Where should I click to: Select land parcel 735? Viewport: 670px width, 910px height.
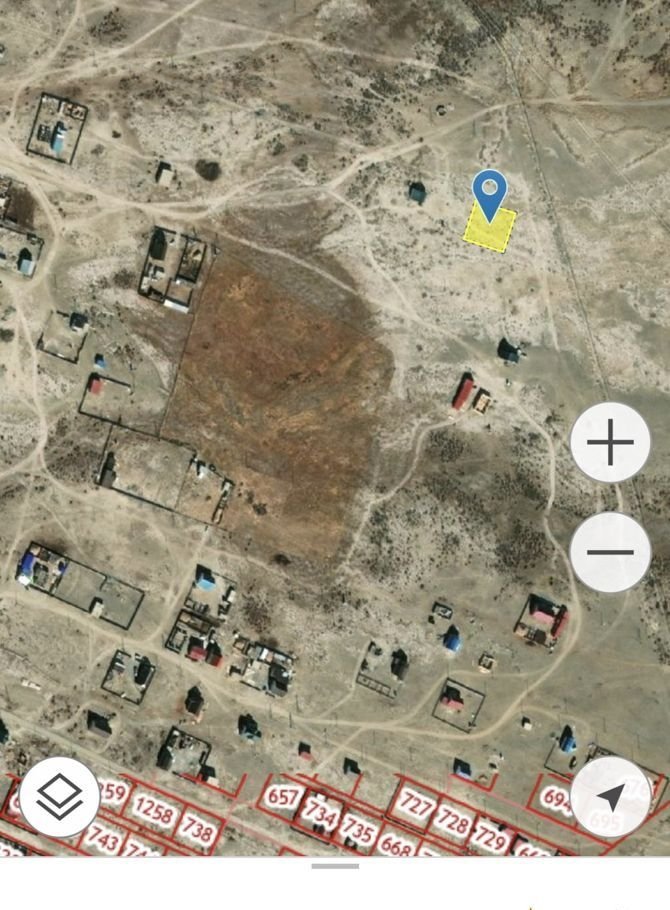[357, 829]
